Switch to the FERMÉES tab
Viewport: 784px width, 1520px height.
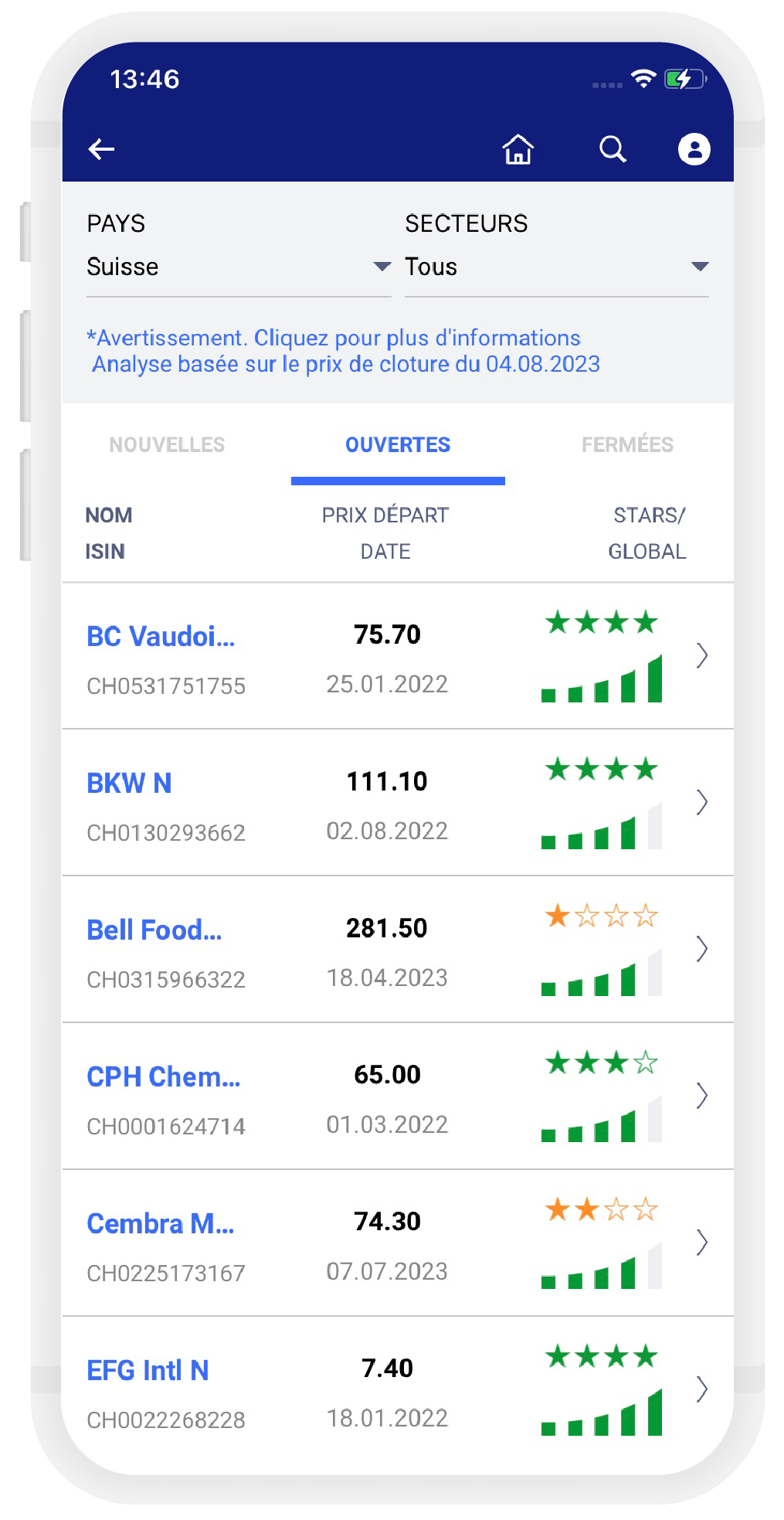[627, 444]
